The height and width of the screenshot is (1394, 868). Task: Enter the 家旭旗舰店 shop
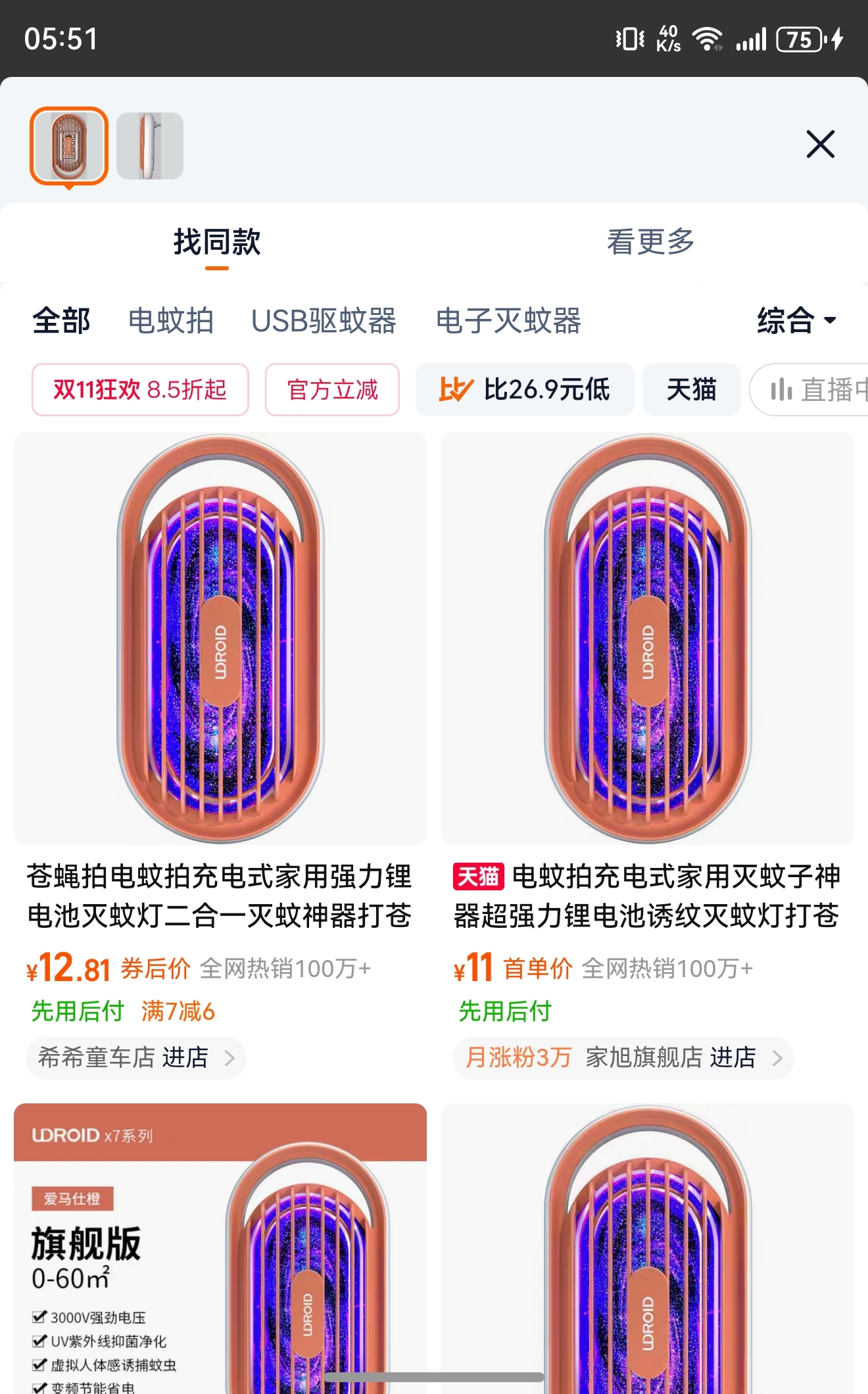point(623,1057)
